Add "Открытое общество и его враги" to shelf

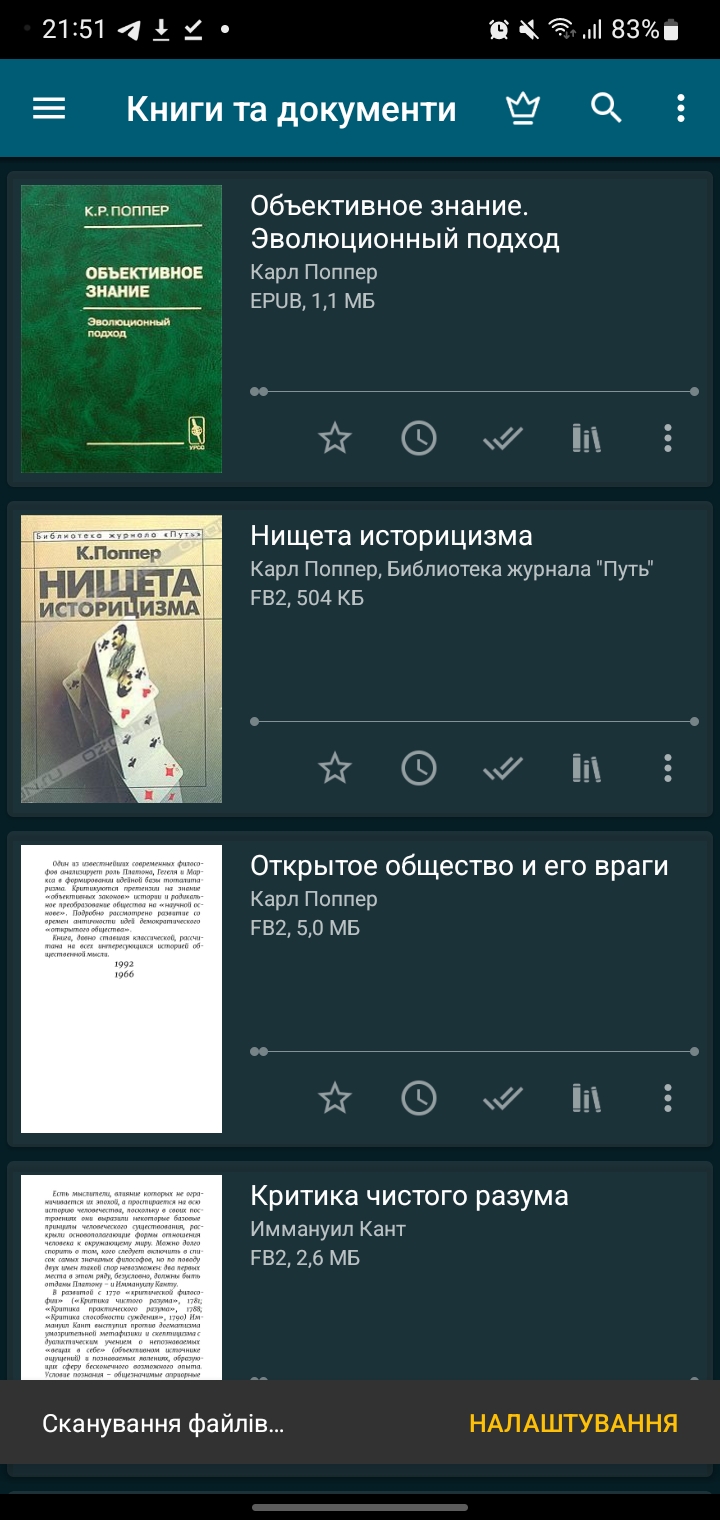pyautogui.click(x=587, y=1098)
